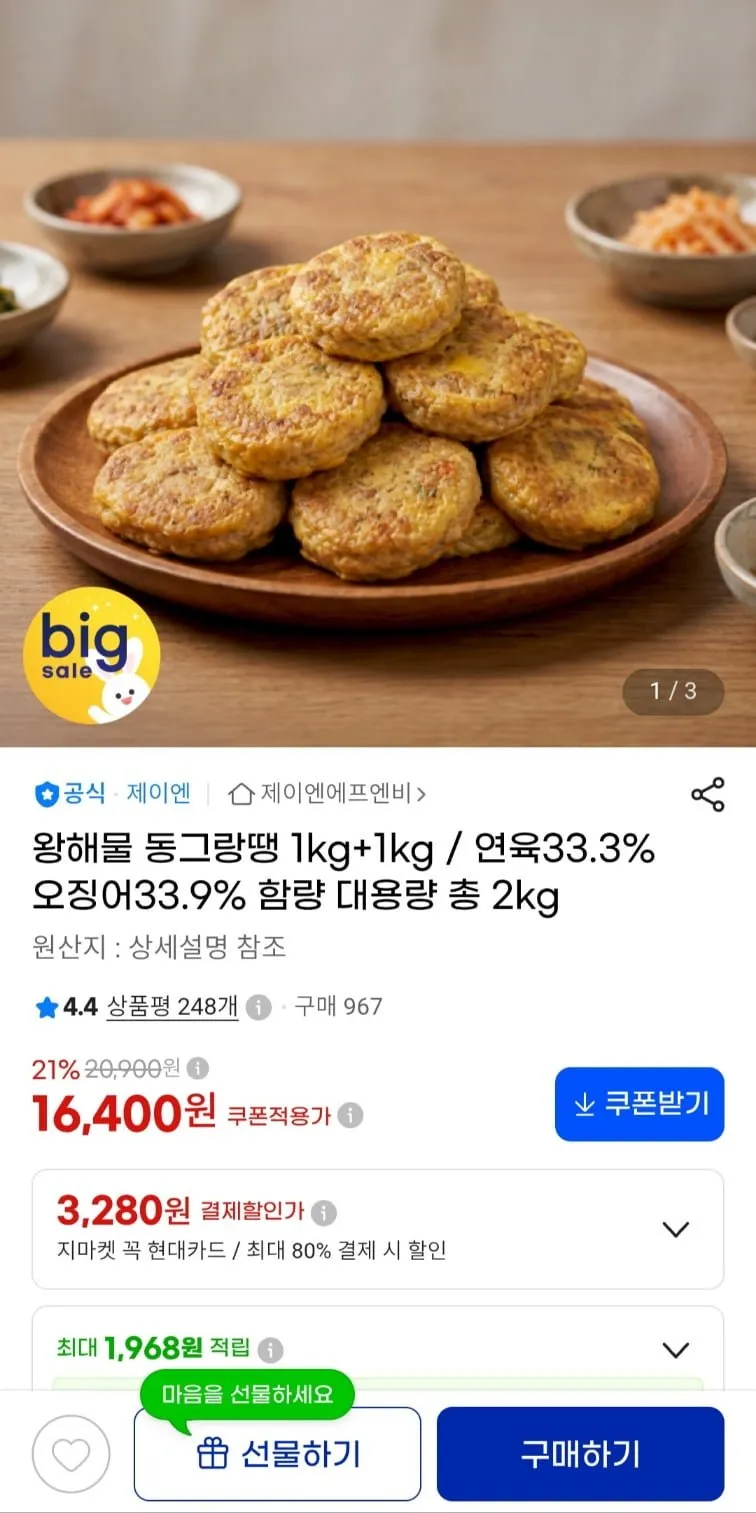Tap the info icon next to 상품평 count
This screenshot has height=1513, width=756.
pos(258,1006)
